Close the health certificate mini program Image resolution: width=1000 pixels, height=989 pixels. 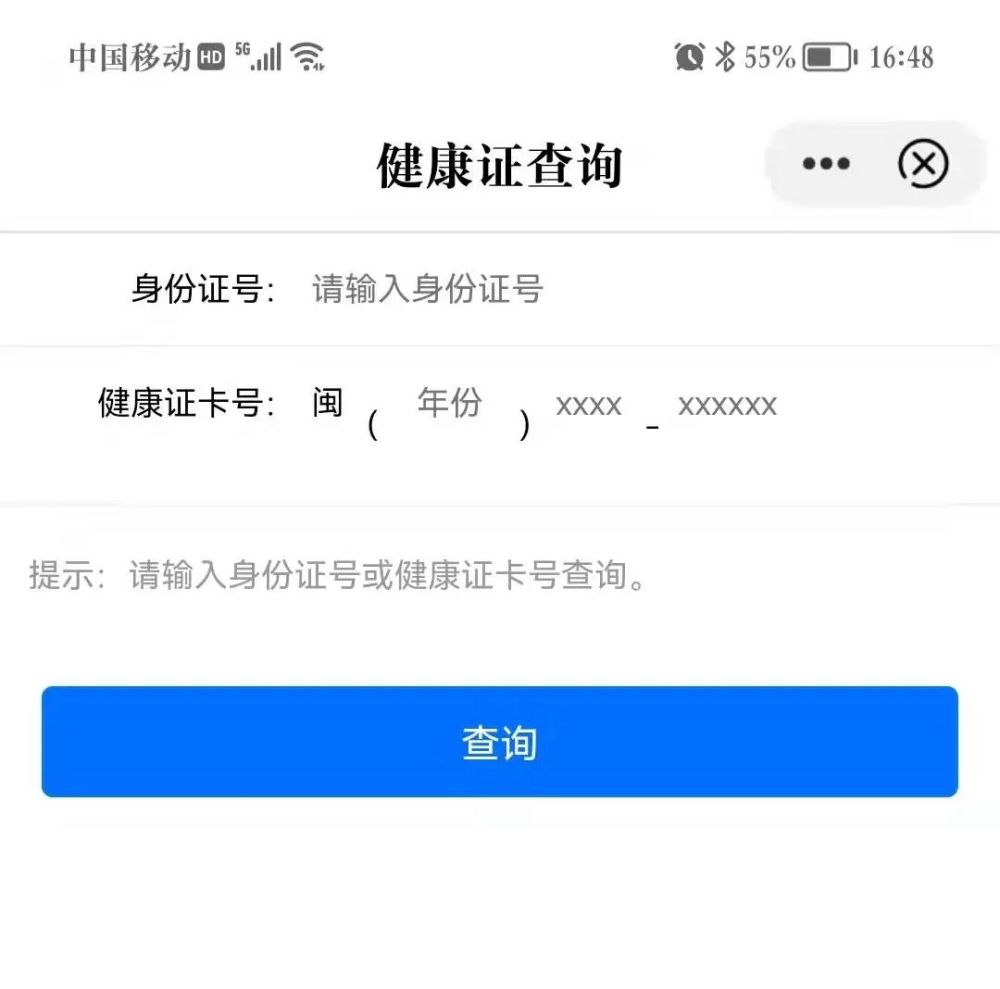[x=923, y=164]
